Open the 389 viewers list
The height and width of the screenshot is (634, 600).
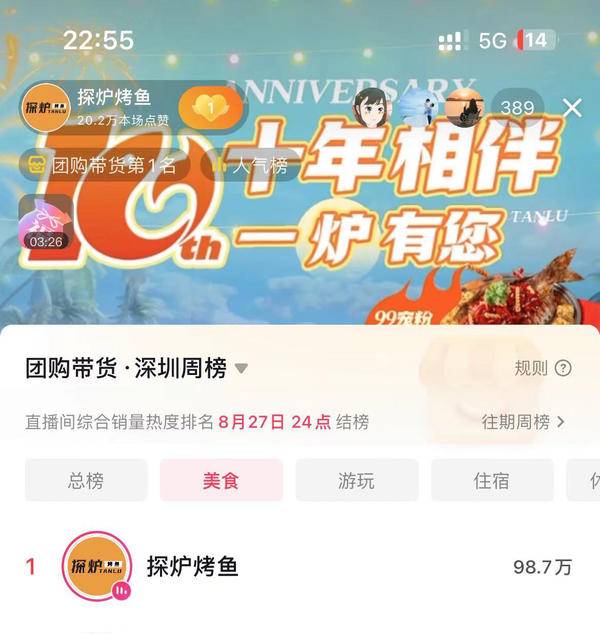click(517, 108)
